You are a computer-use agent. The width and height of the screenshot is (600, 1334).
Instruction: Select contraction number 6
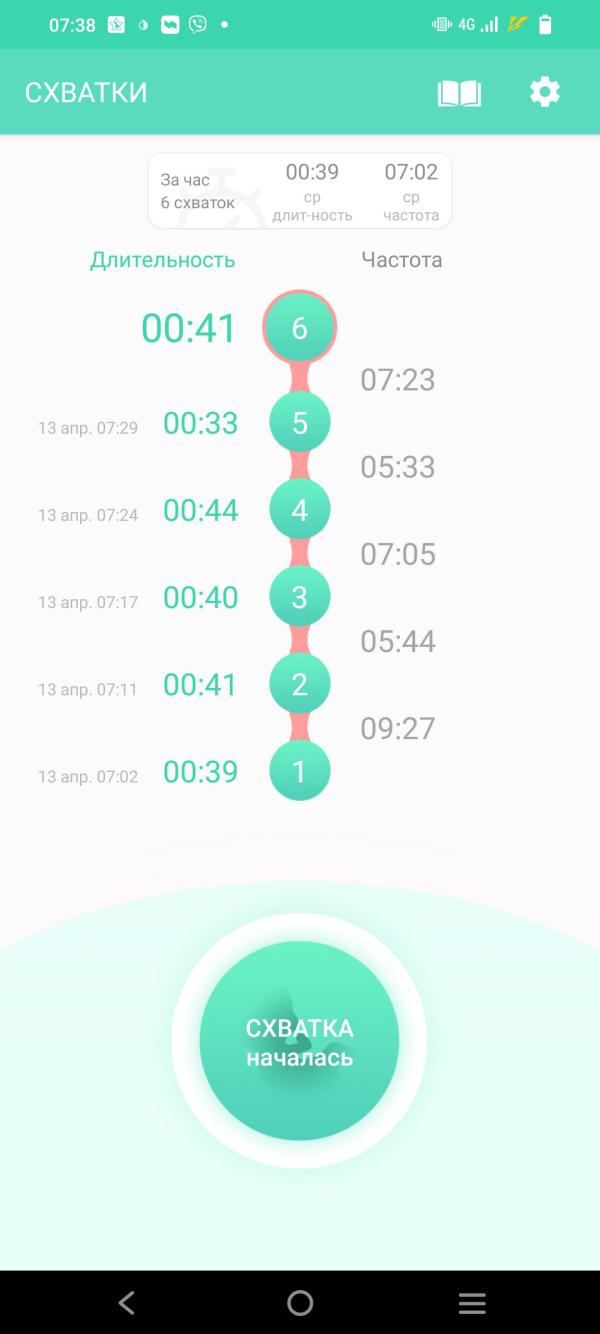(299, 328)
